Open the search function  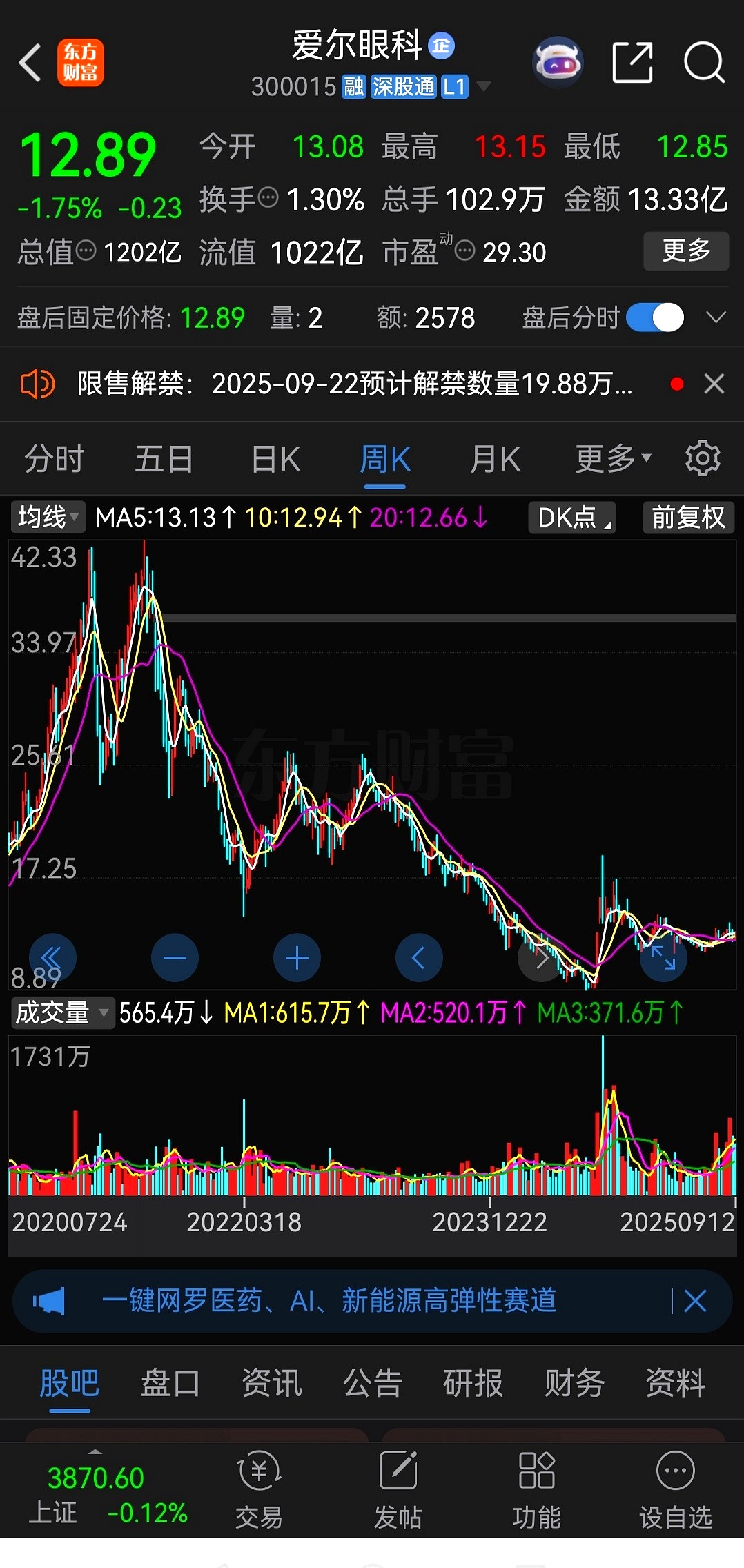click(x=703, y=62)
